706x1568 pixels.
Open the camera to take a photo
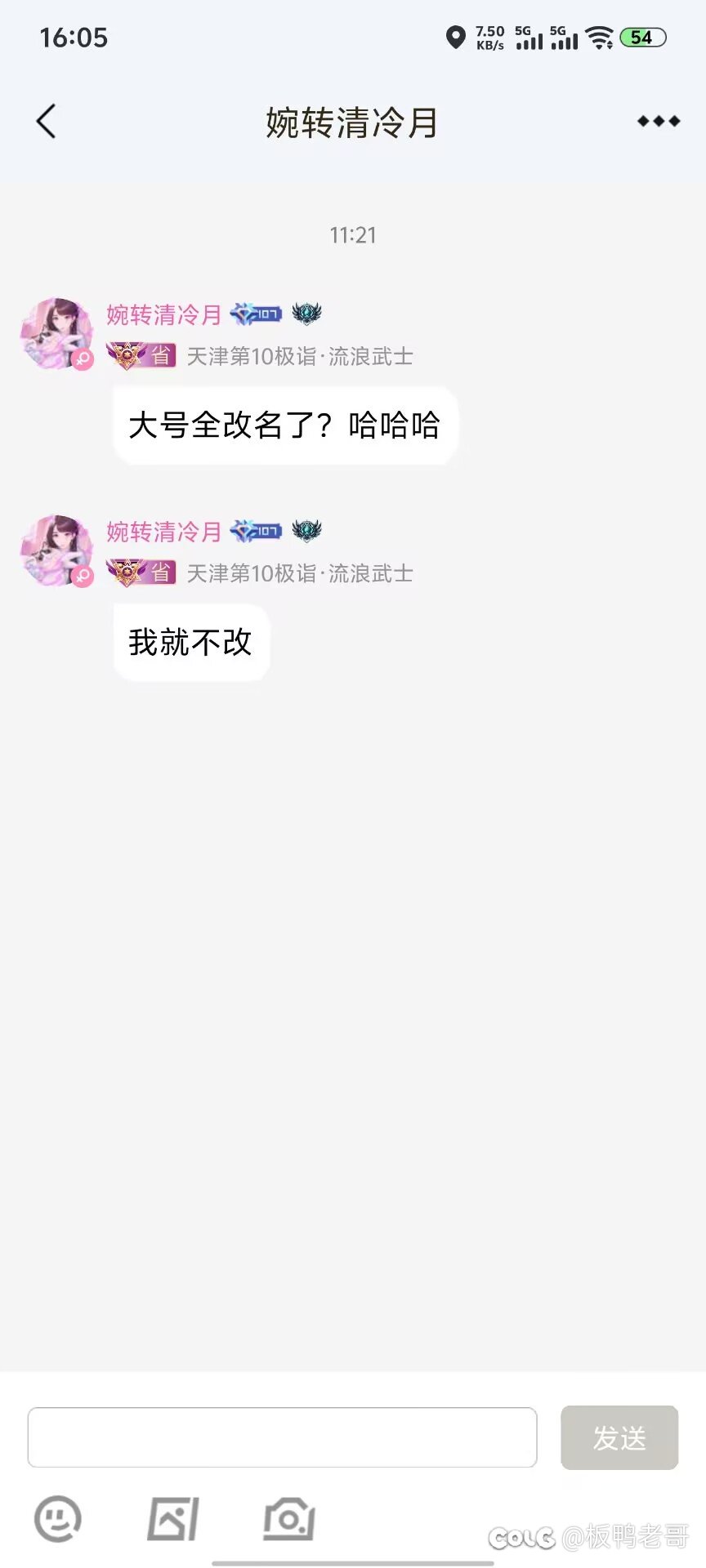coord(289,1519)
